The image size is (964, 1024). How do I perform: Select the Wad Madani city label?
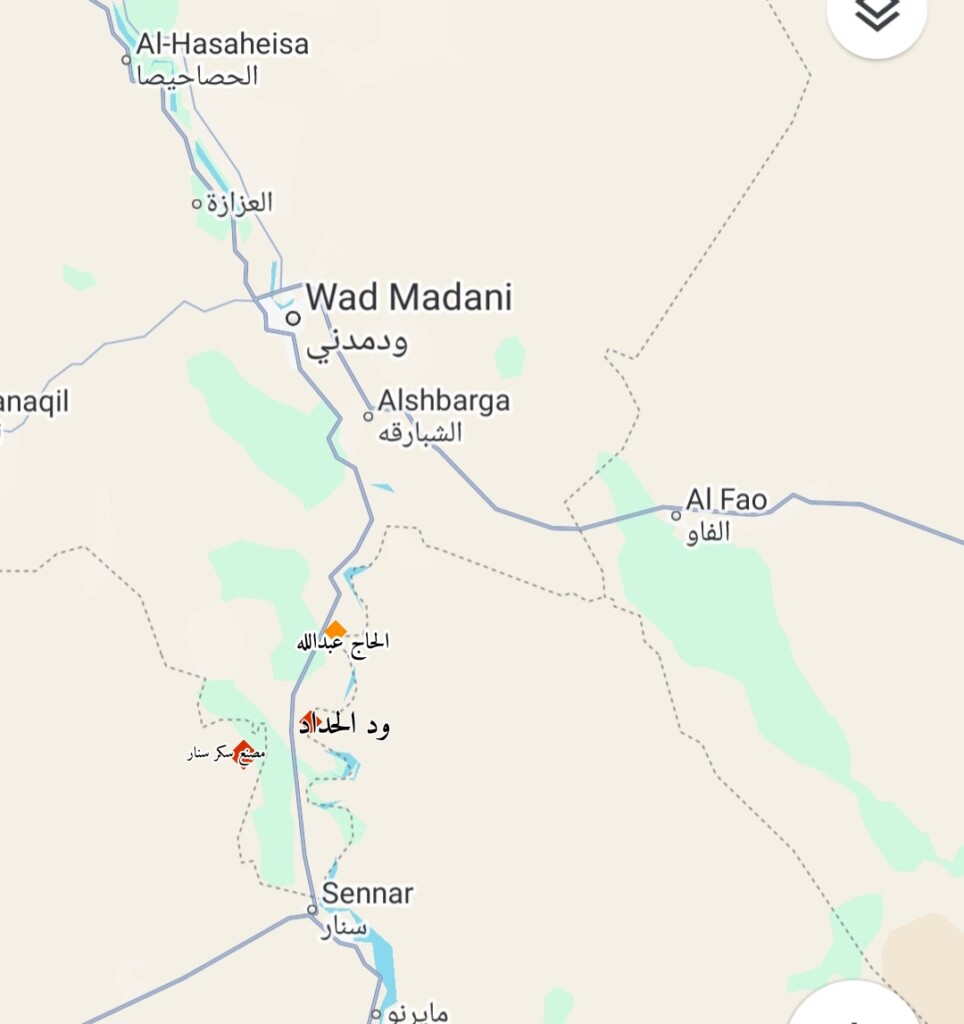[408, 298]
